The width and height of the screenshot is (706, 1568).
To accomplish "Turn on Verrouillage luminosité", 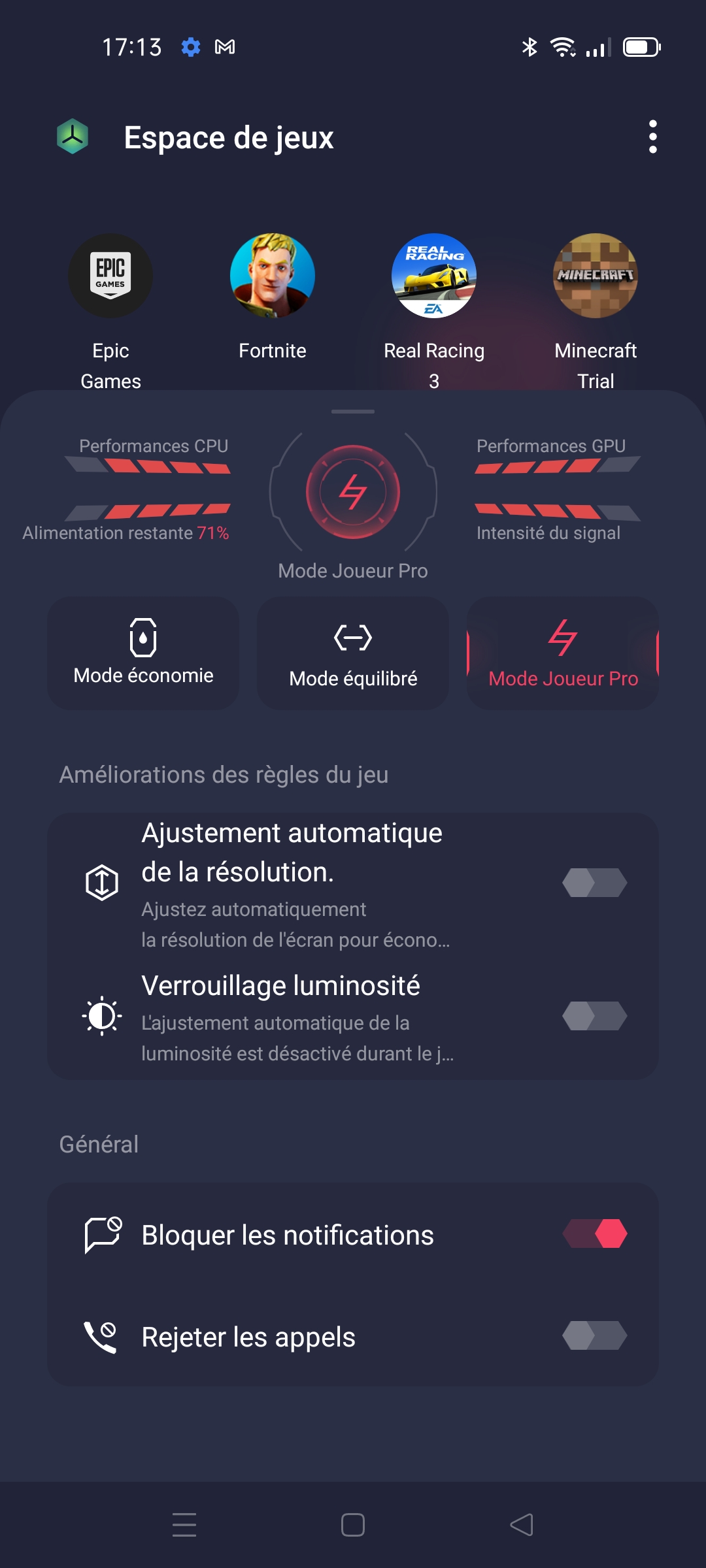I will coord(595,1016).
